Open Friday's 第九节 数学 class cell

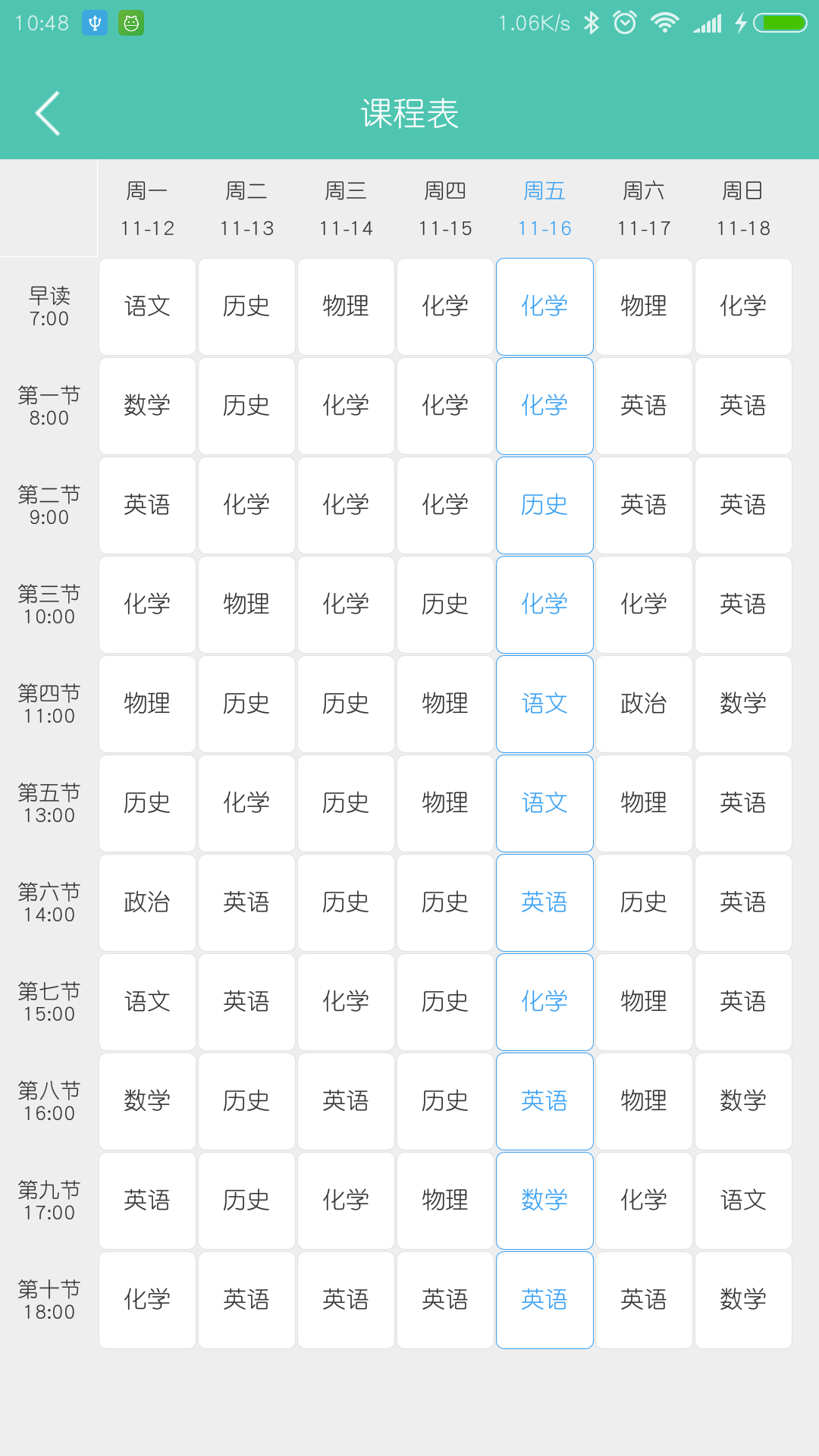coord(544,1200)
